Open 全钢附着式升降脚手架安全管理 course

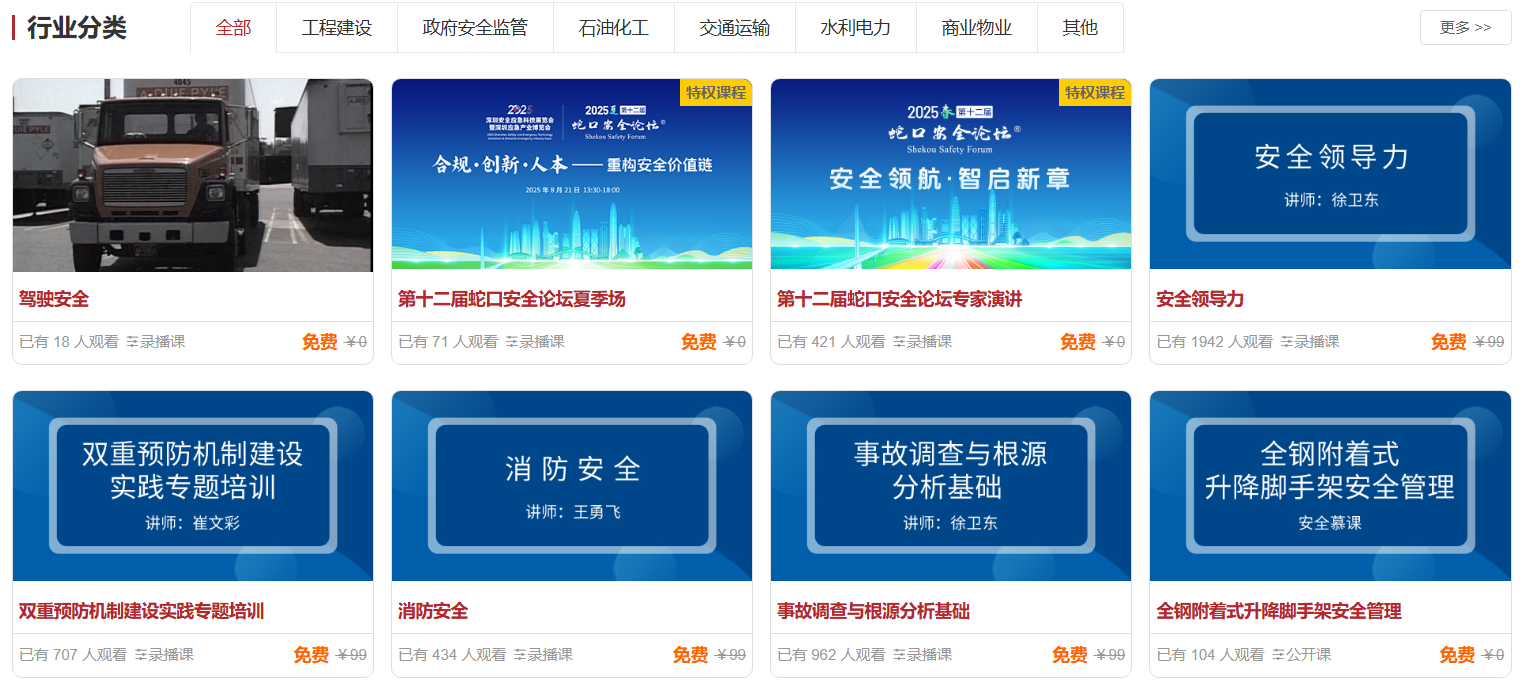[x=1279, y=611]
